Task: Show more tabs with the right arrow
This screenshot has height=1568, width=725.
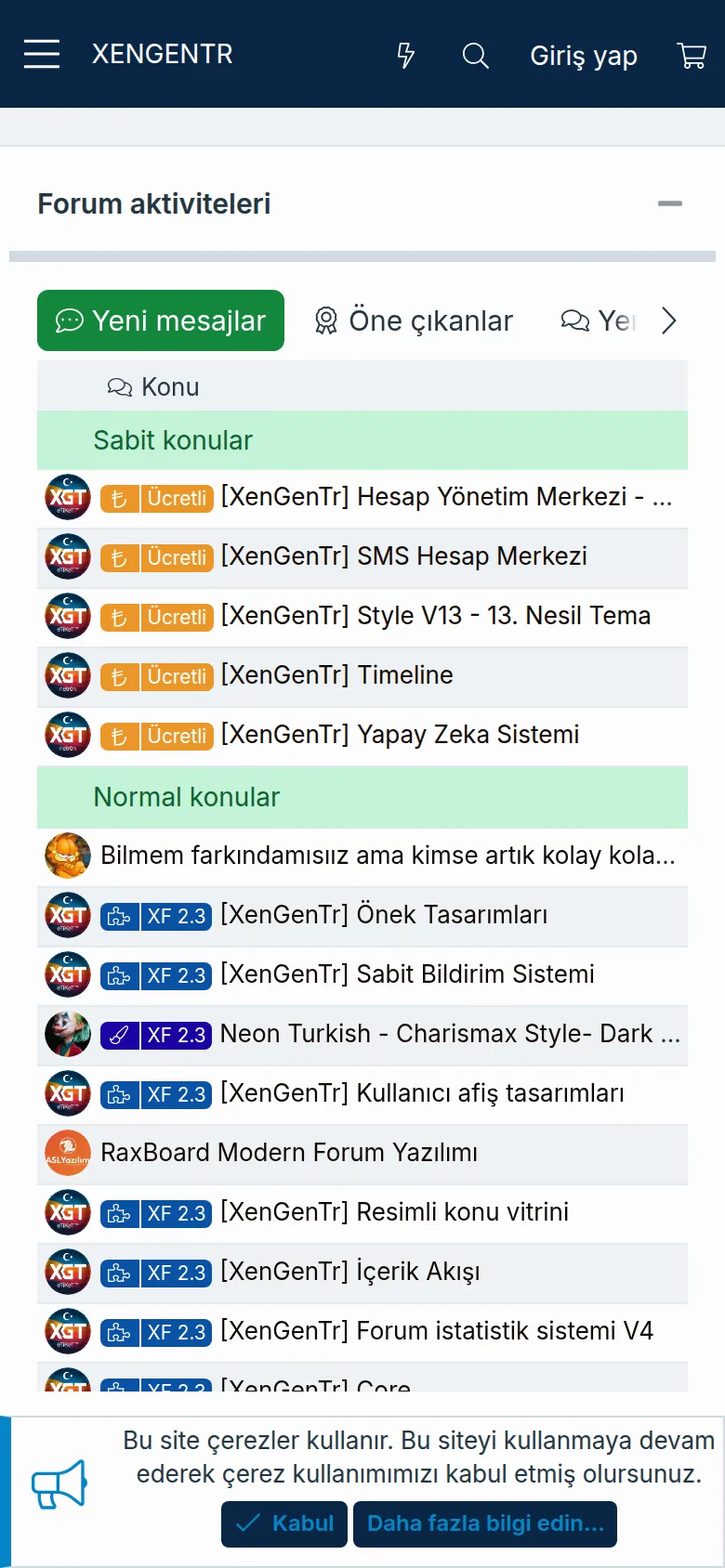Action: pyautogui.click(x=668, y=320)
